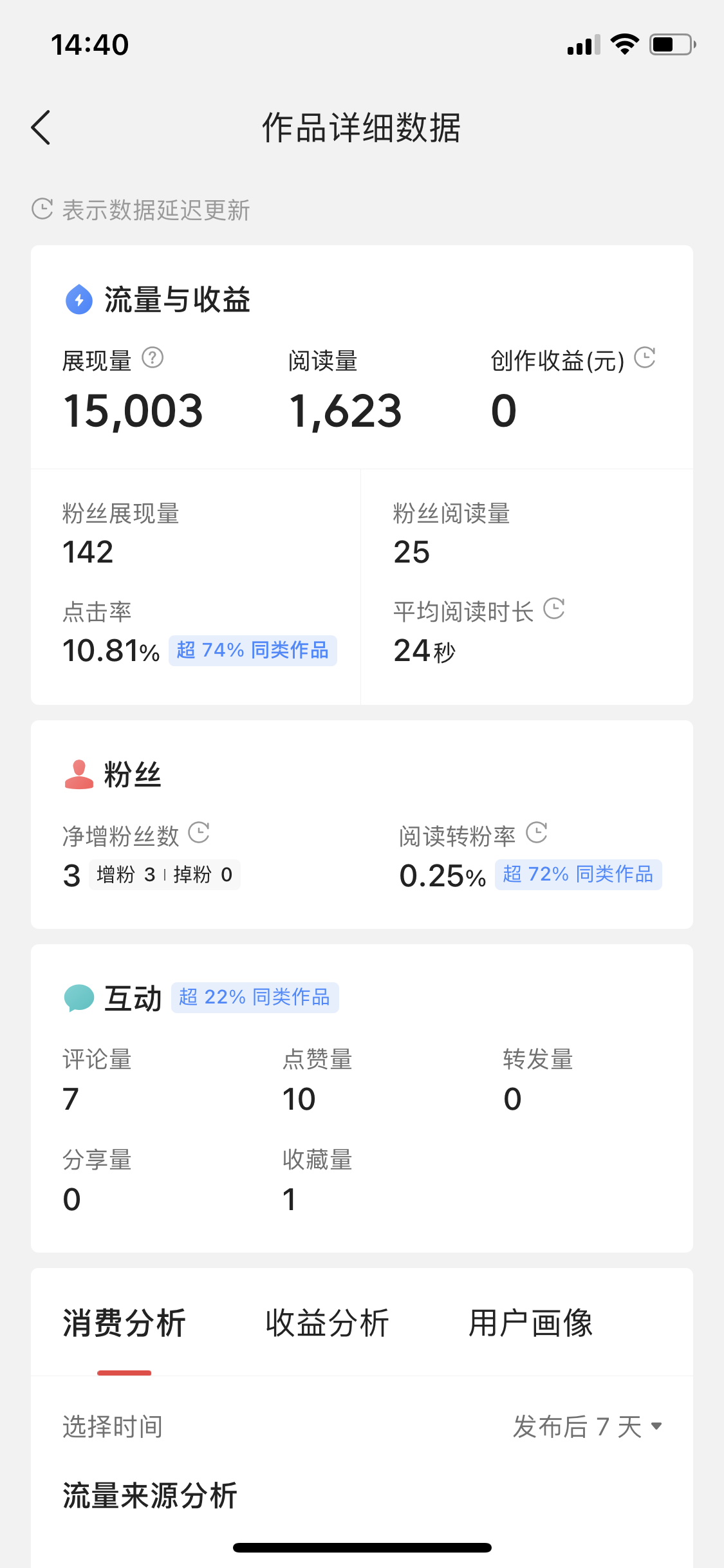Click the delayed-update clock icon near 表示数据延迟更新
The height and width of the screenshot is (1568, 724).
coord(41,209)
